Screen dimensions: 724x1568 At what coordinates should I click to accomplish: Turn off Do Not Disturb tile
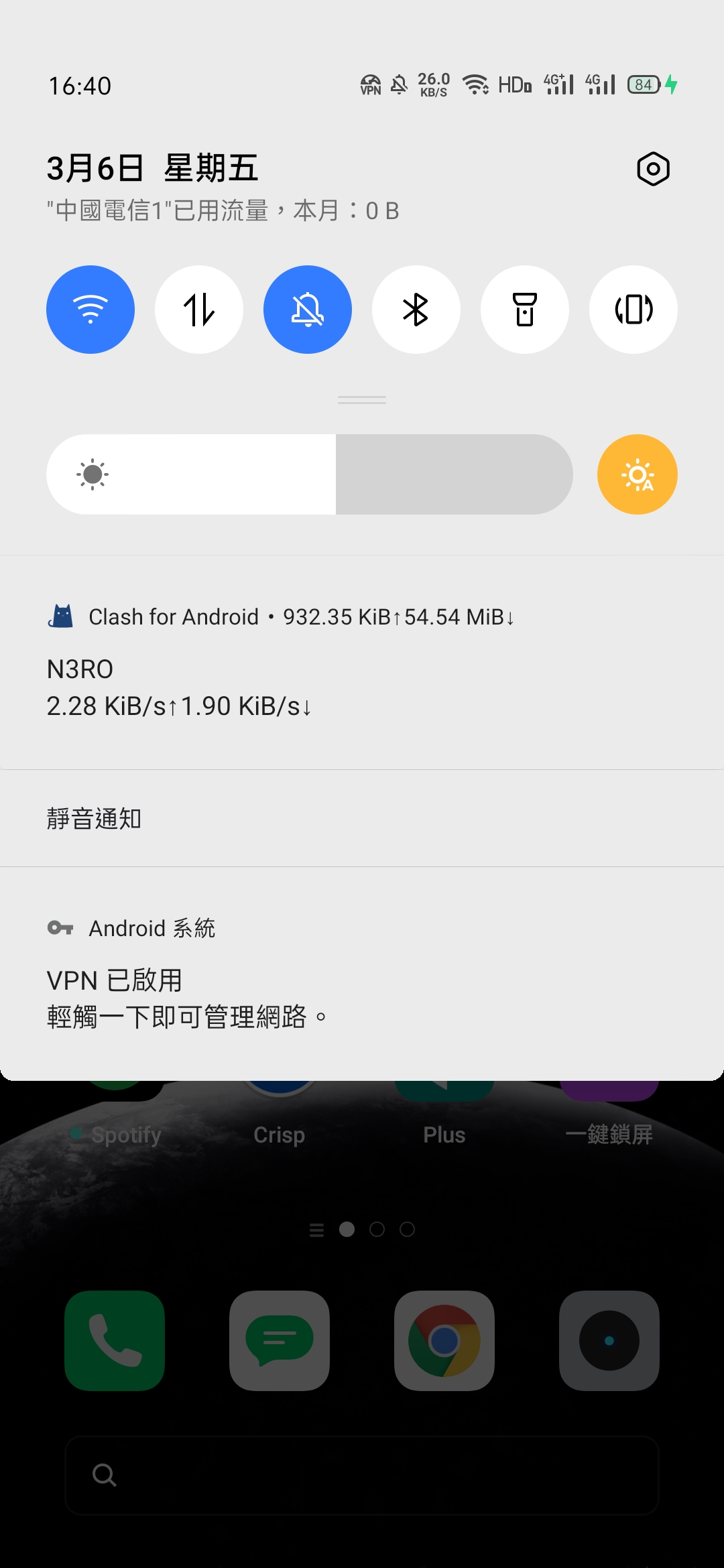[x=308, y=309]
